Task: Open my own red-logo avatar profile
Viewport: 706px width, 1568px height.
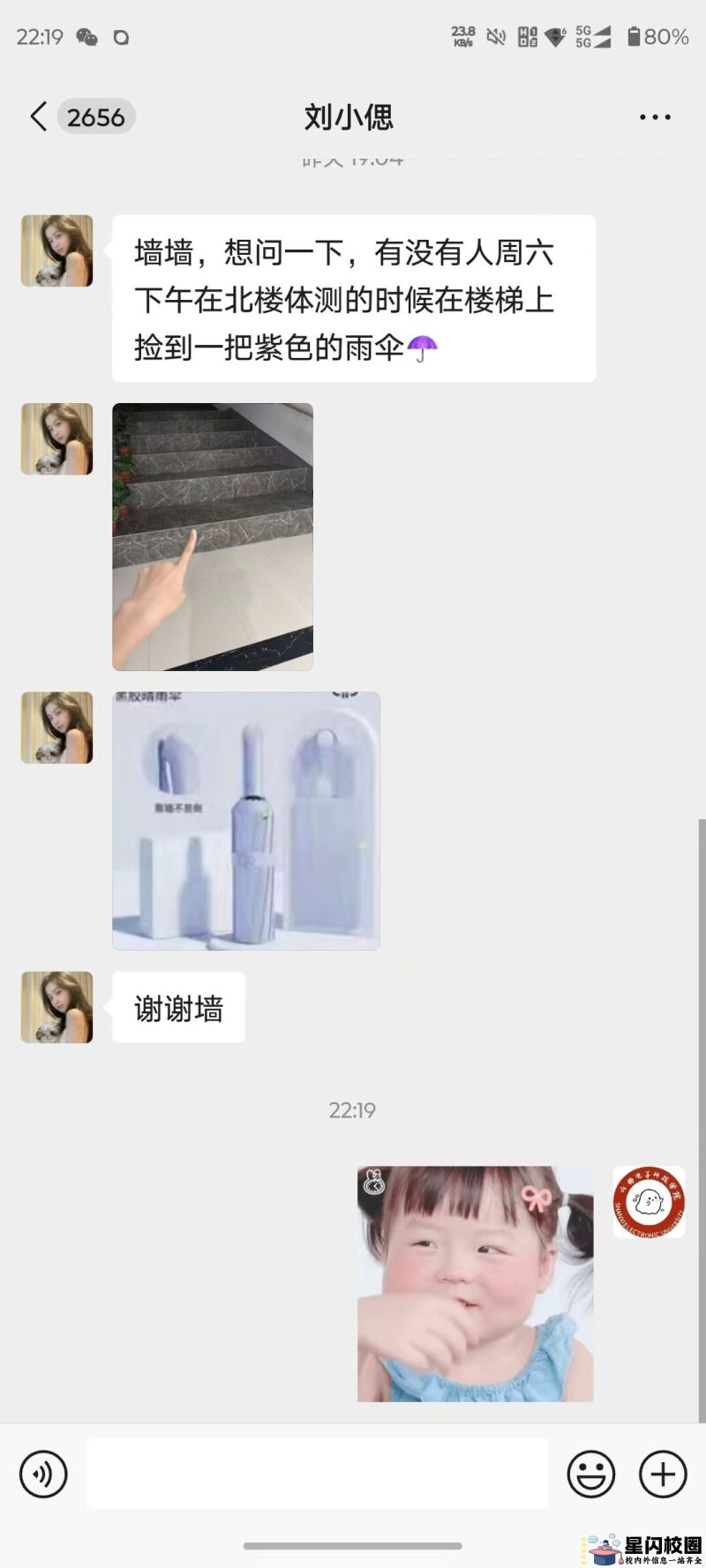Action: pyautogui.click(x=649, y=1202)
